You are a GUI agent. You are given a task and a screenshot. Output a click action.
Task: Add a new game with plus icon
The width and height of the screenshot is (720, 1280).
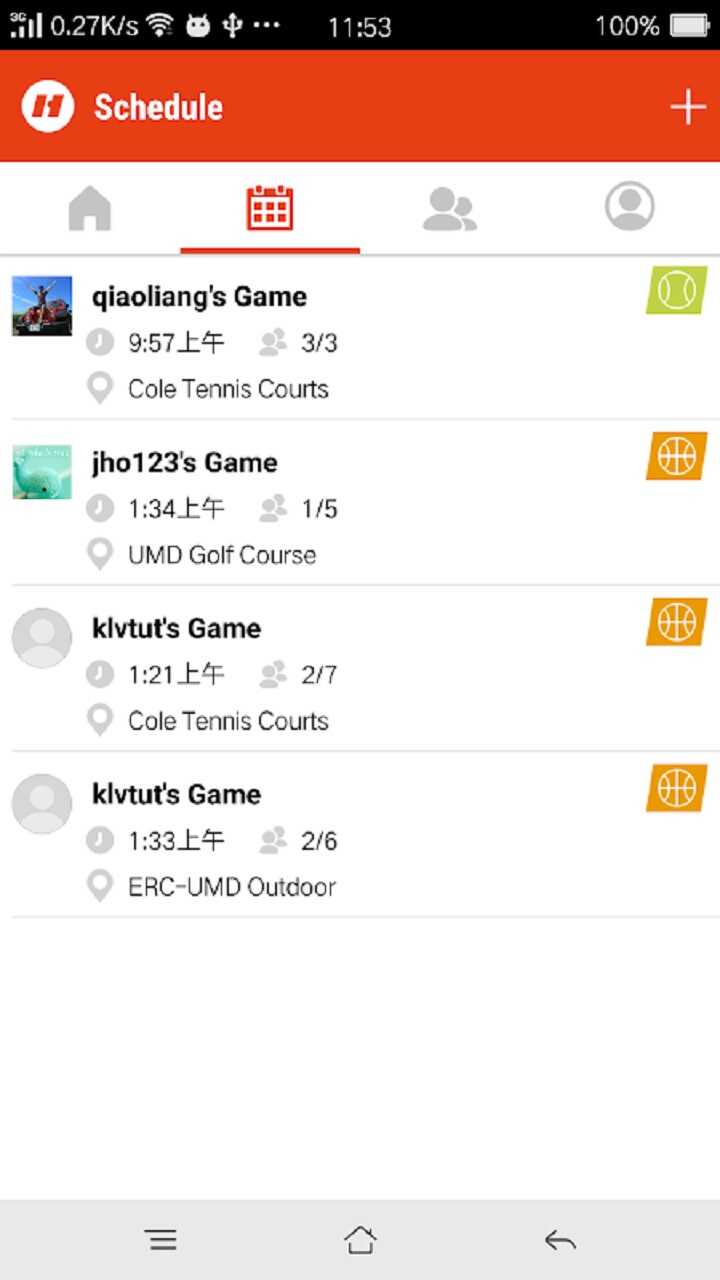pos(688,107)
